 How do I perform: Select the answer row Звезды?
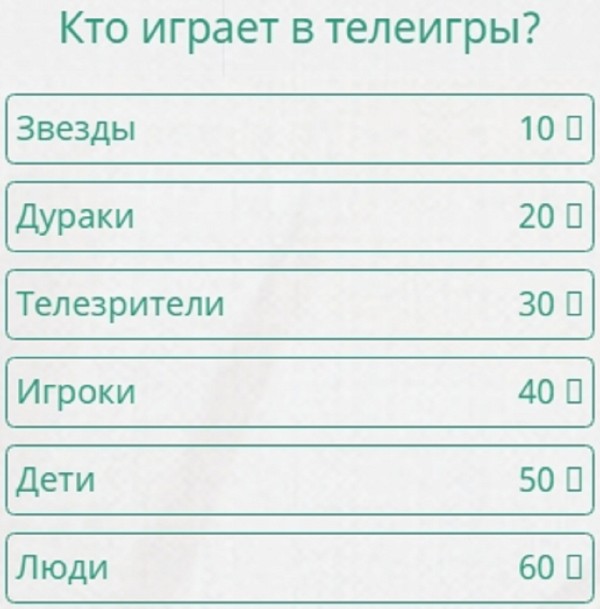[x=300, y=129]
